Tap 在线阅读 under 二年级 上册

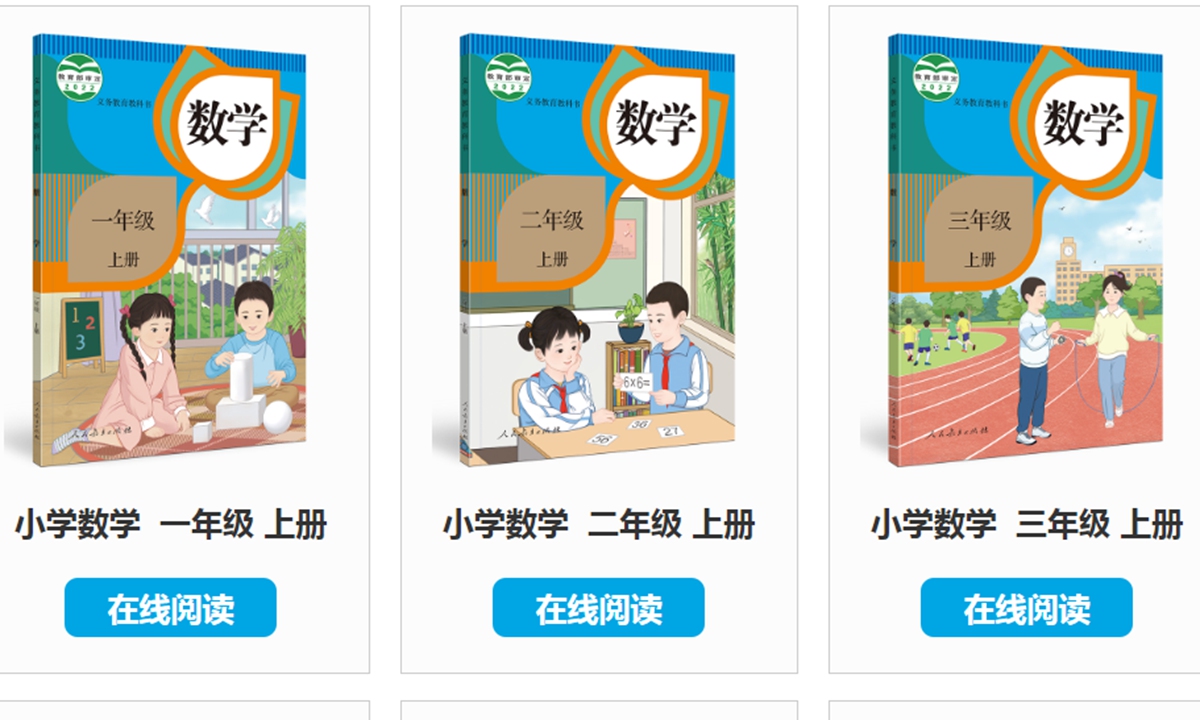click(x=598, y=608)
